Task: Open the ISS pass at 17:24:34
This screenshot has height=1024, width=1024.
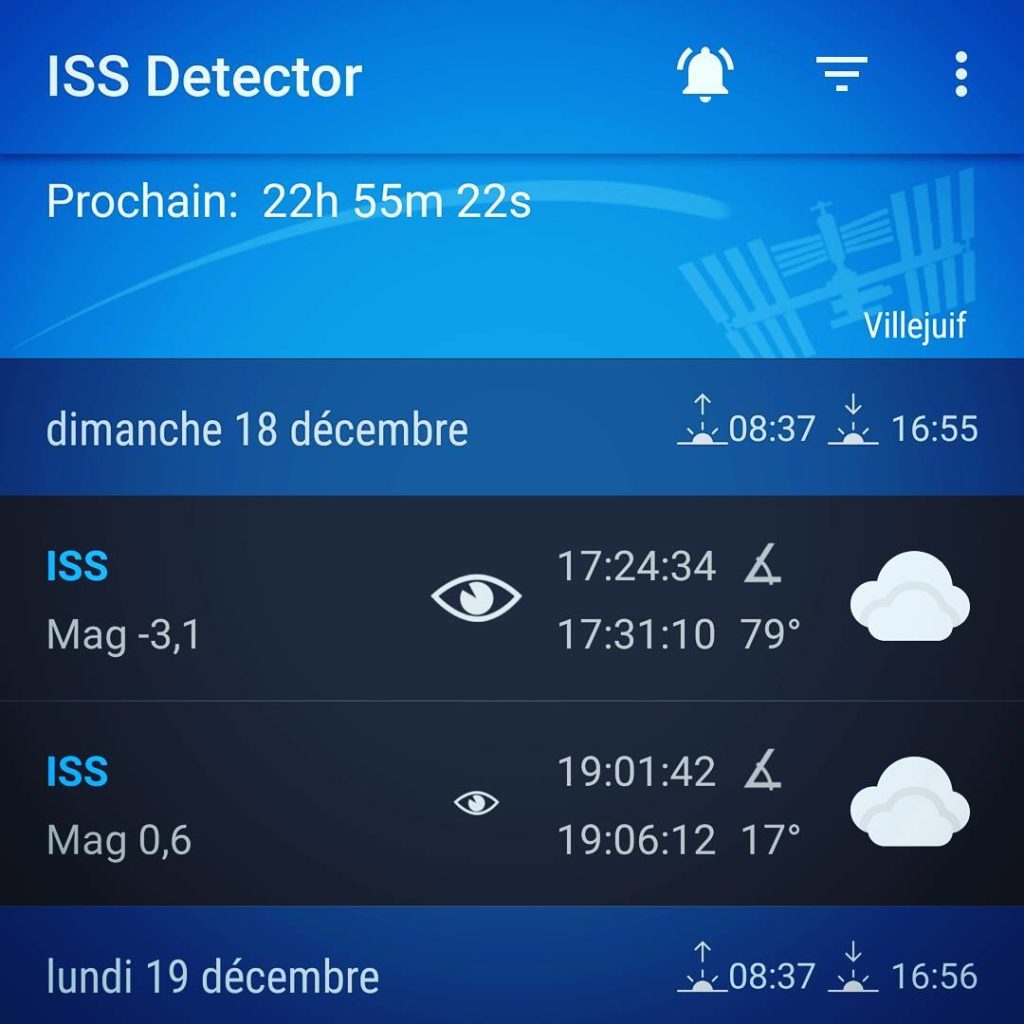Action: tap(511, 599)
